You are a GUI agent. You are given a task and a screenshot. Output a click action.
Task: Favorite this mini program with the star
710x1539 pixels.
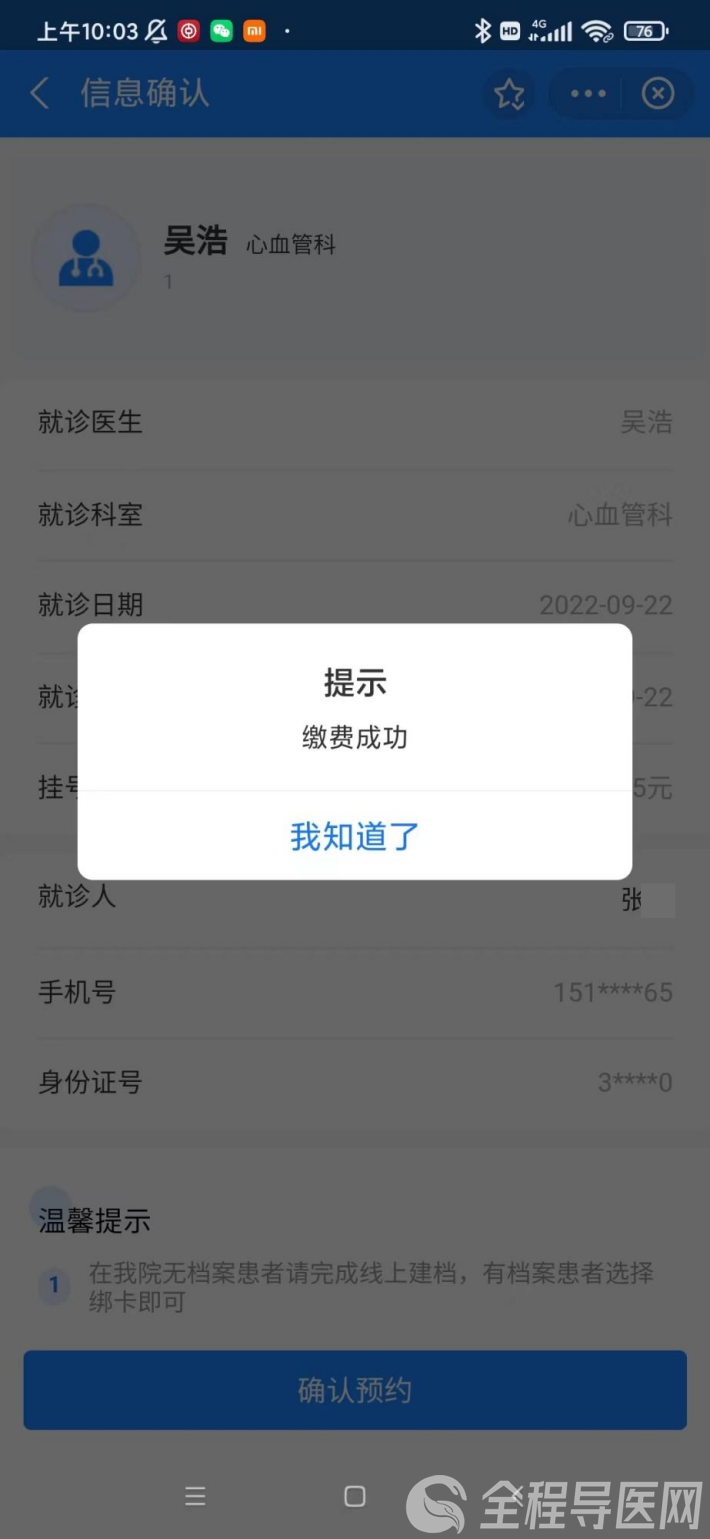pos(509,94)
